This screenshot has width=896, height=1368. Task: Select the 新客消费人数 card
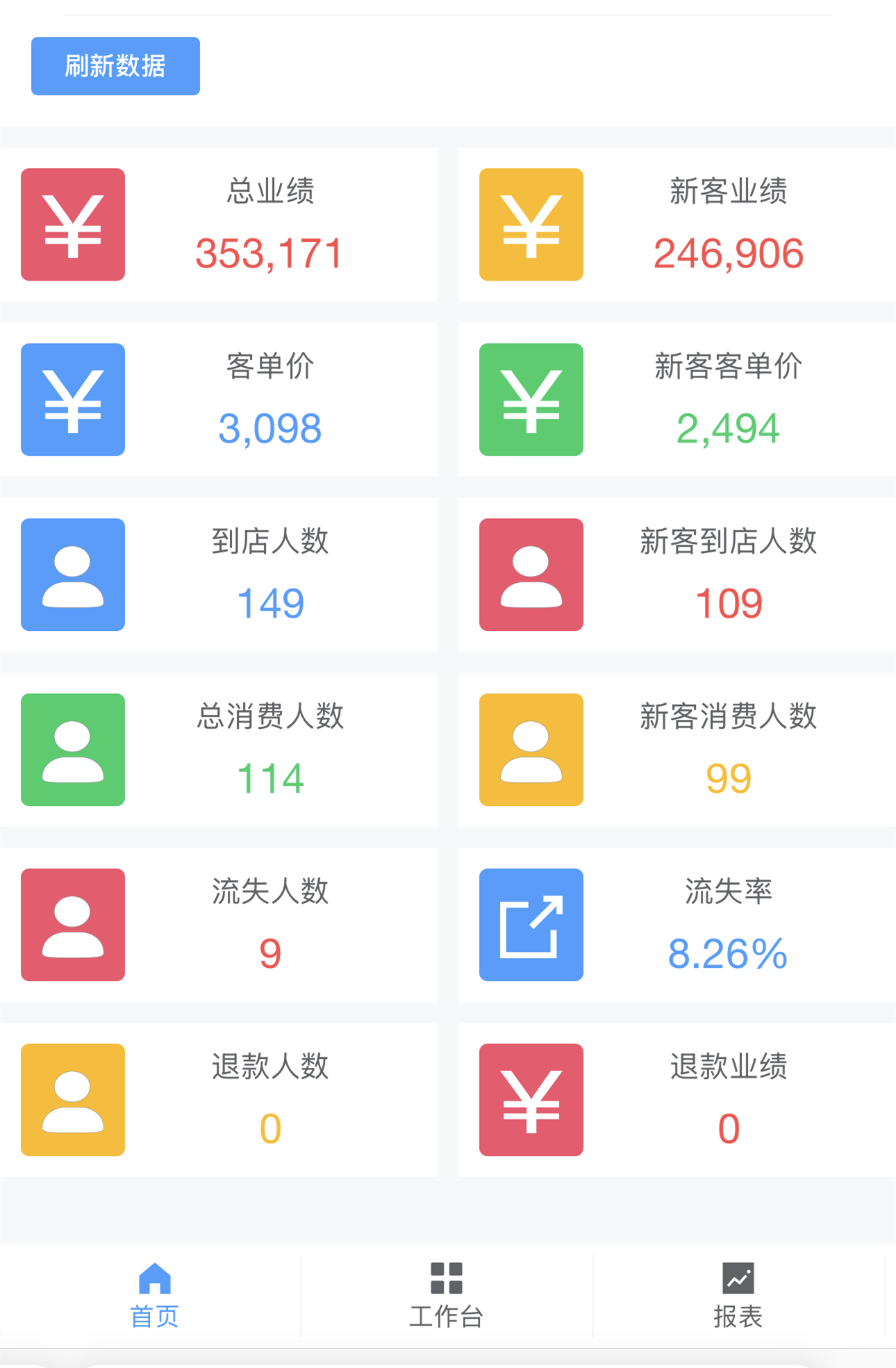[x=677, y=750]
